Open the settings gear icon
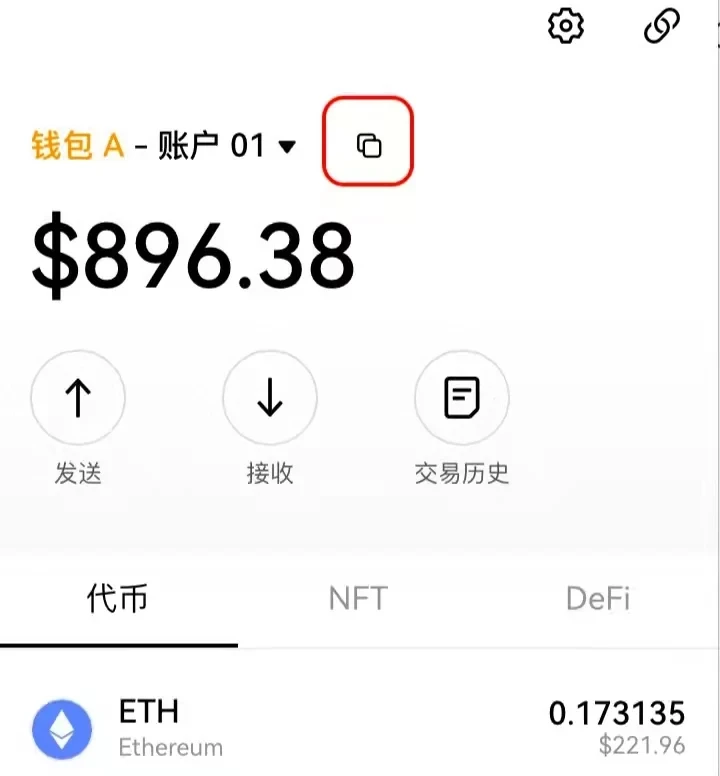 pos(566,25)
